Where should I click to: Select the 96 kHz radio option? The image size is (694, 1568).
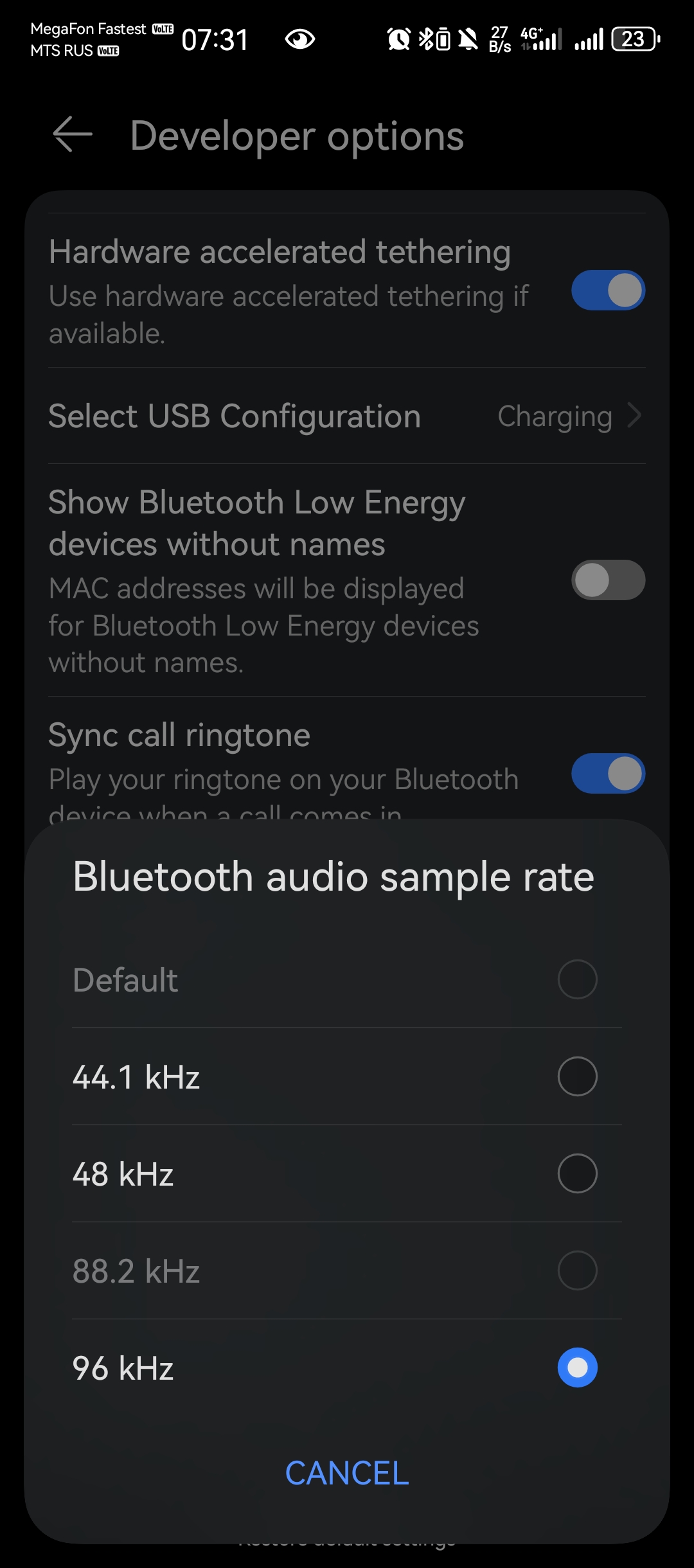pyautogui.click(x=577, y=1368)
